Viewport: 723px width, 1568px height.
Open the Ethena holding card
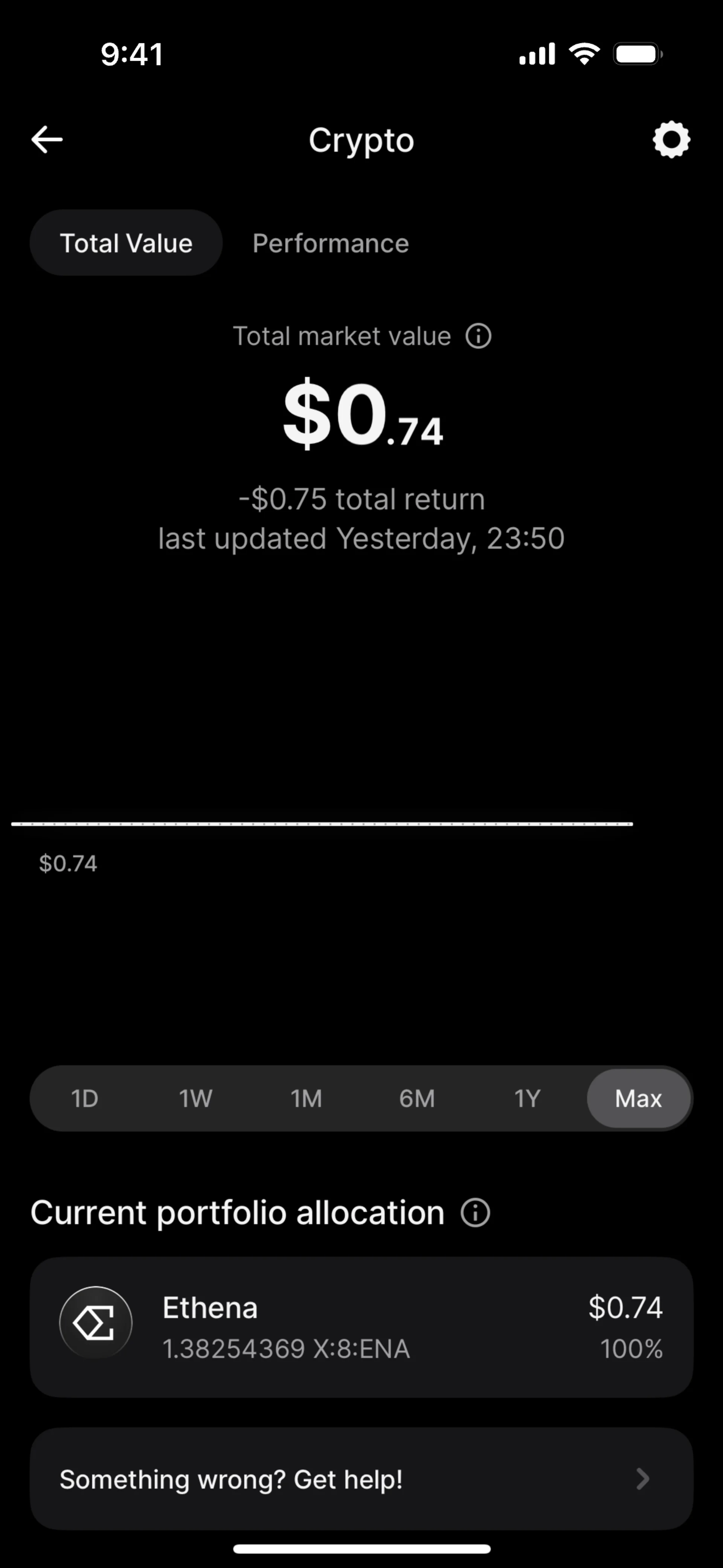[x=361, y=1327]
